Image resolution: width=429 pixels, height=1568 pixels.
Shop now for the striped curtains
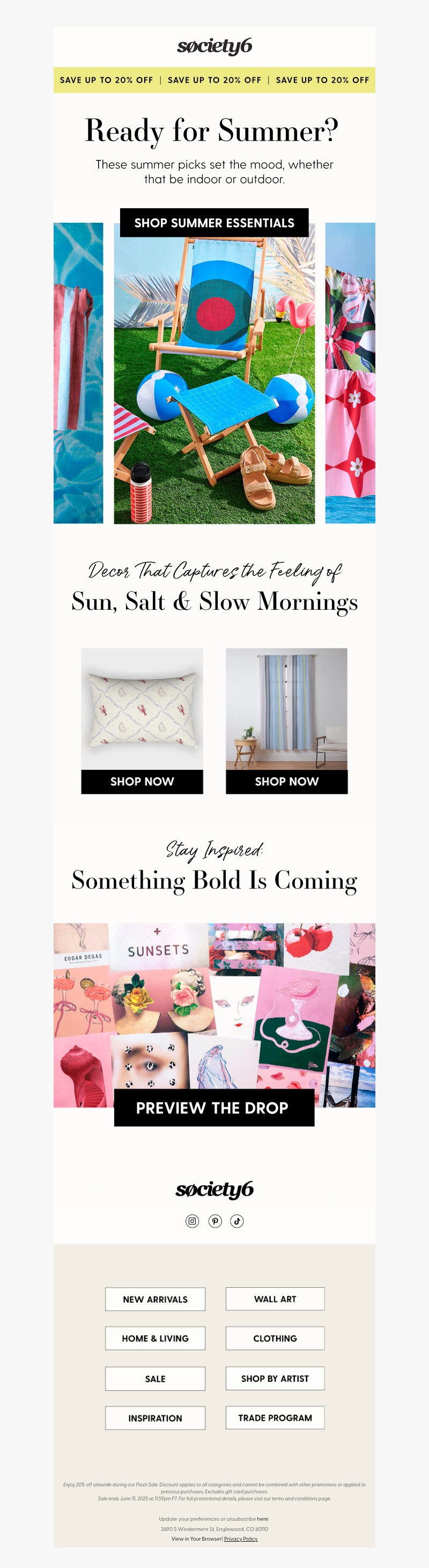click(x=286, y=781)
